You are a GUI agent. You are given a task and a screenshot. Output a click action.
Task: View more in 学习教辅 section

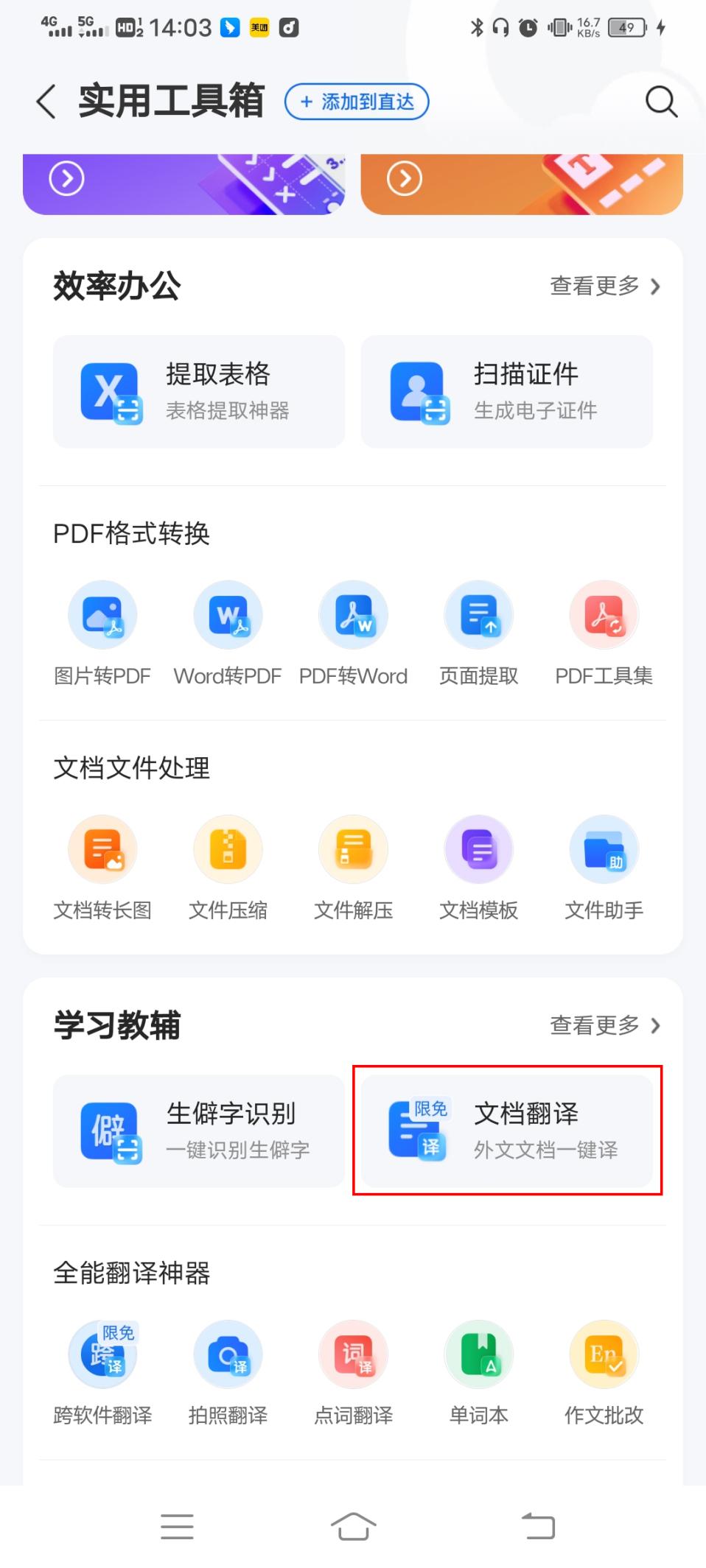point(604,1025)
